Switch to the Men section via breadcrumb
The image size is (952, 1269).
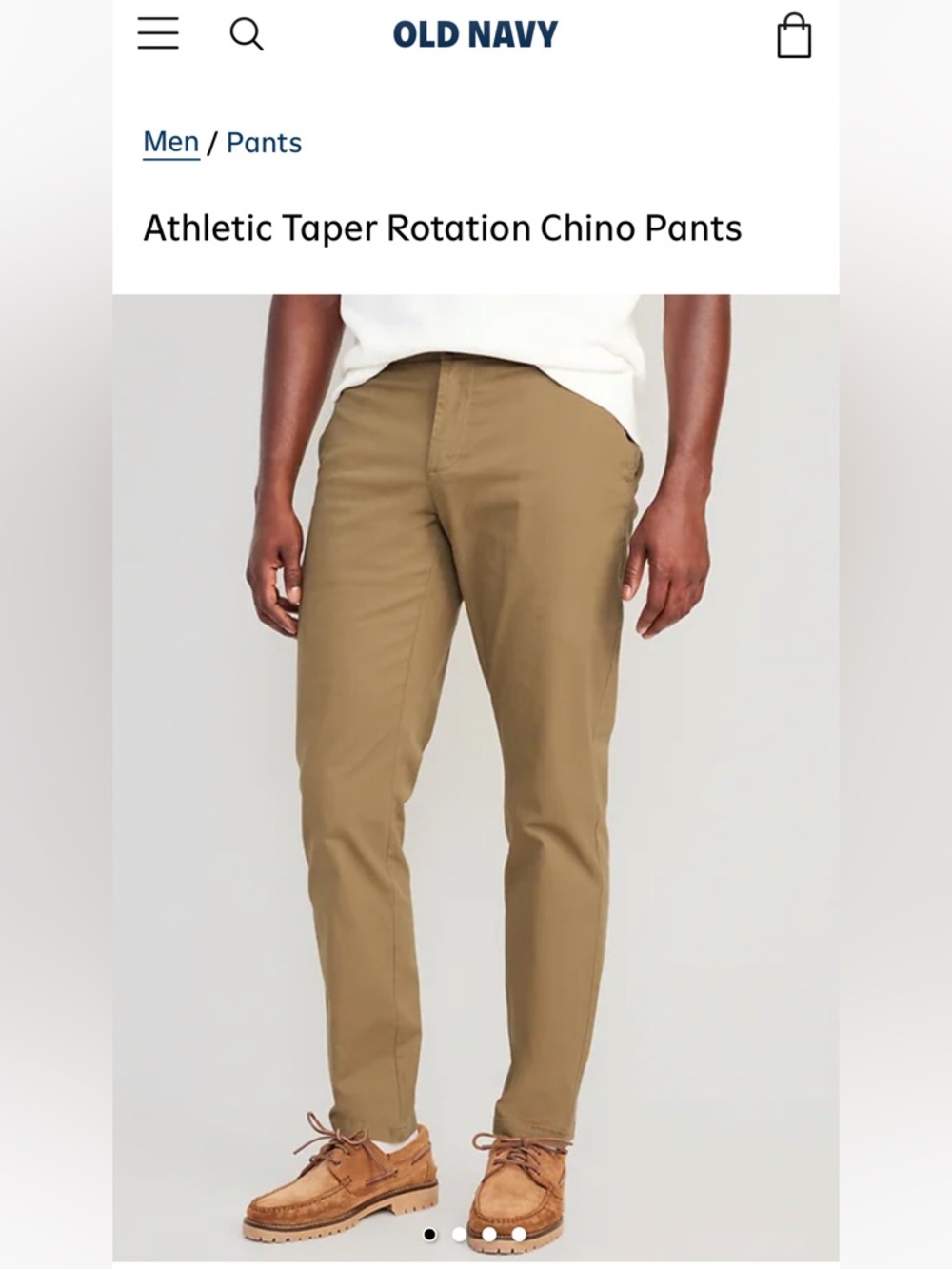171,142
